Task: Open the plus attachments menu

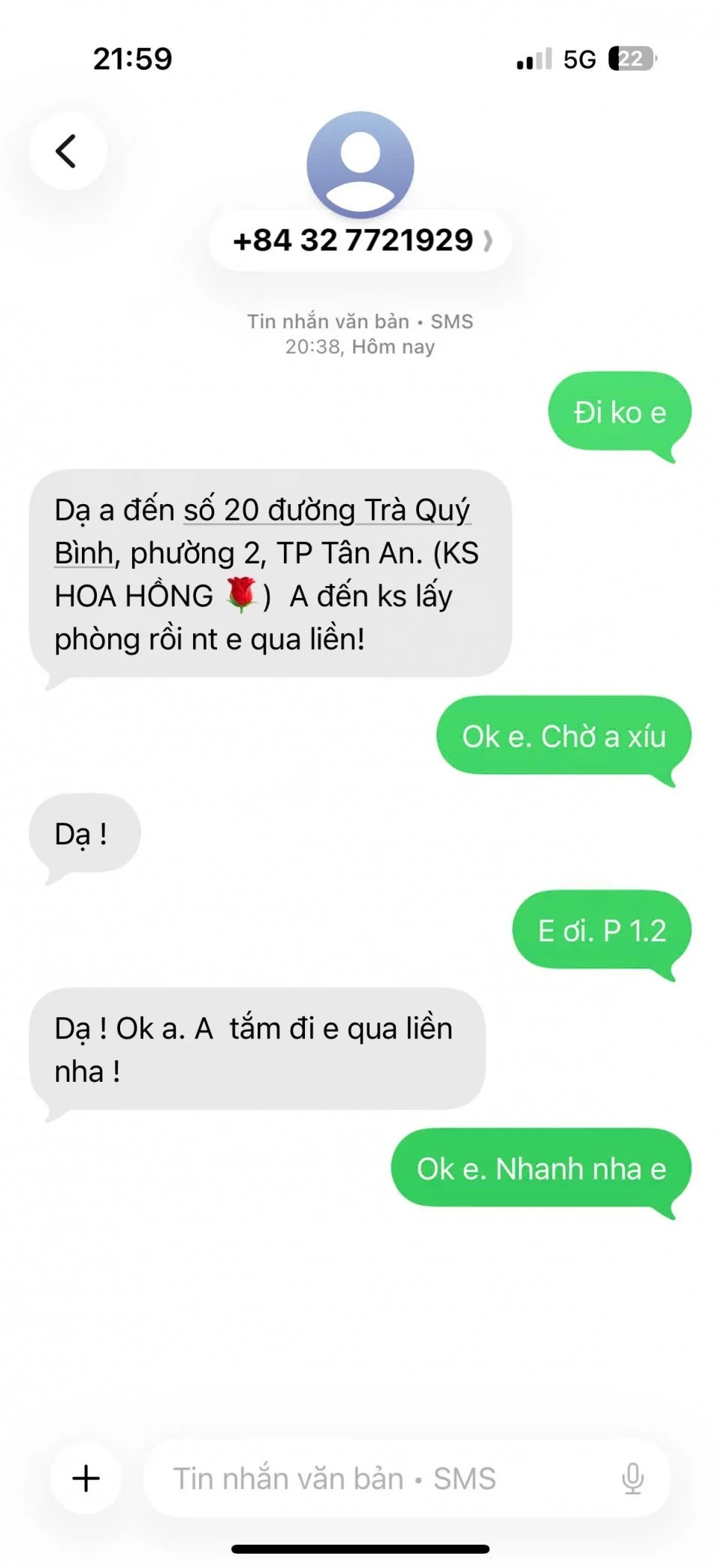Action: click(86, 1478)
